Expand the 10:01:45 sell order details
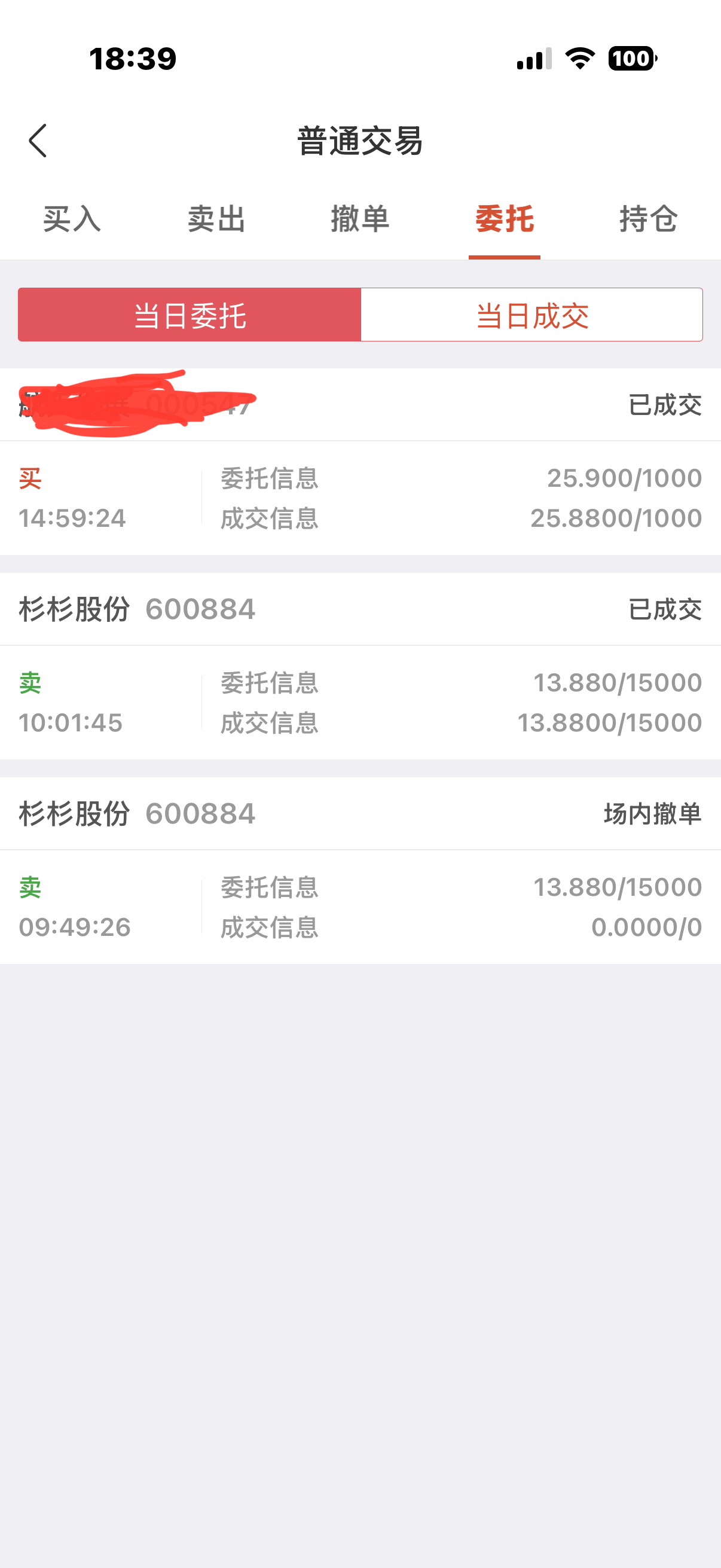 pyautogui.click(x=360, y=703)
